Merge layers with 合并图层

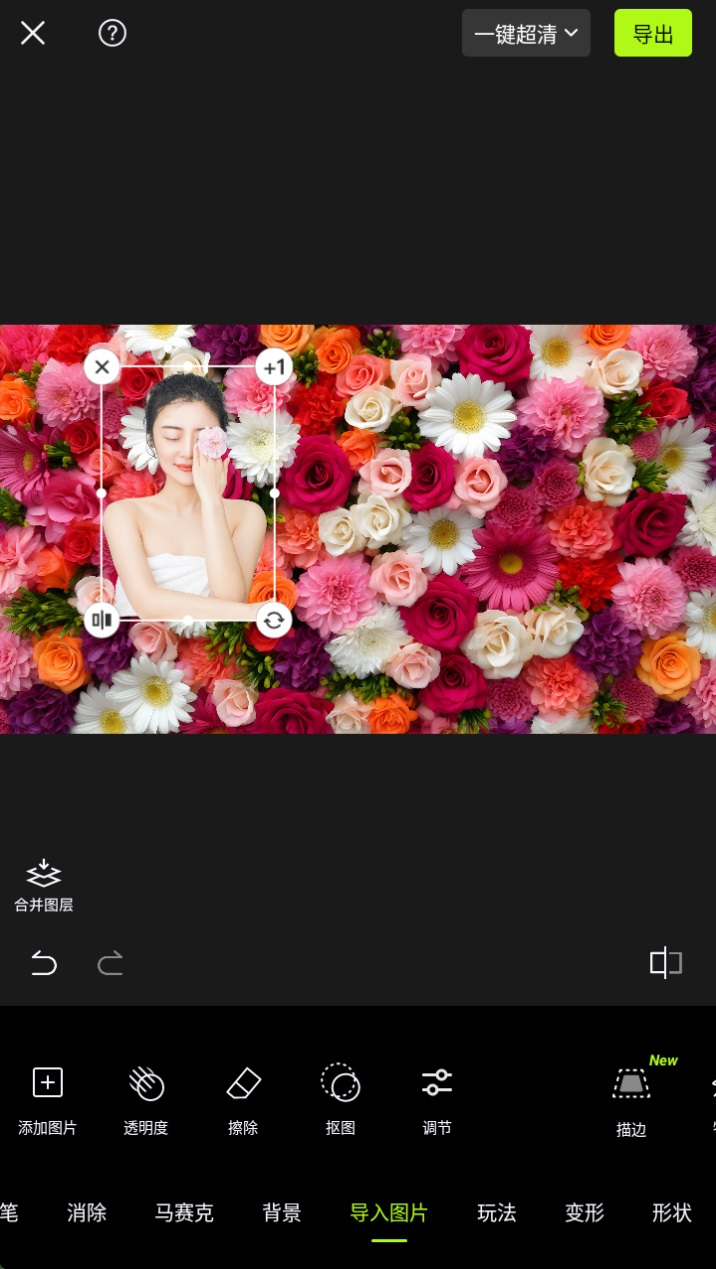pyautogui.click(x=43, y=885)
